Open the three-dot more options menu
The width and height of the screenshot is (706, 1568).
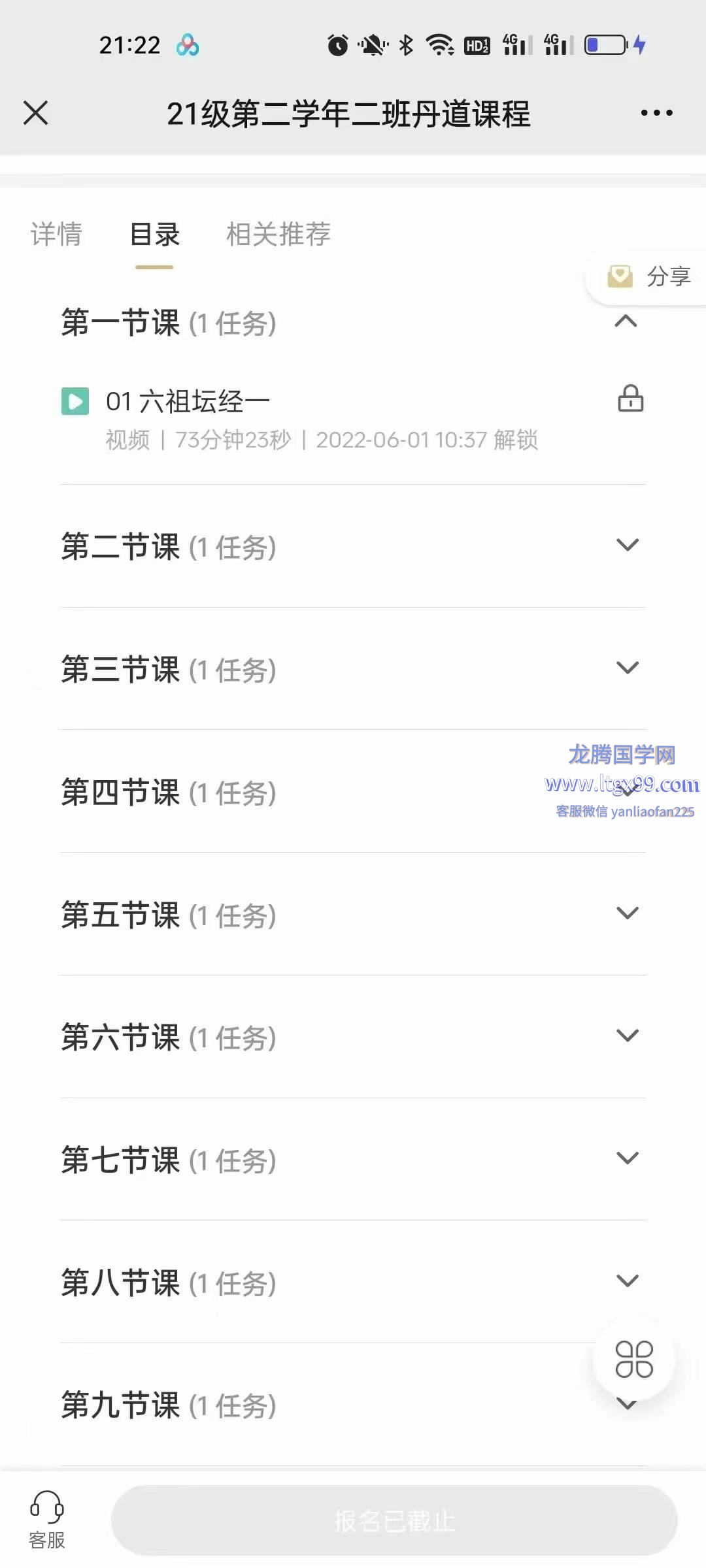(x=656, y=113)
